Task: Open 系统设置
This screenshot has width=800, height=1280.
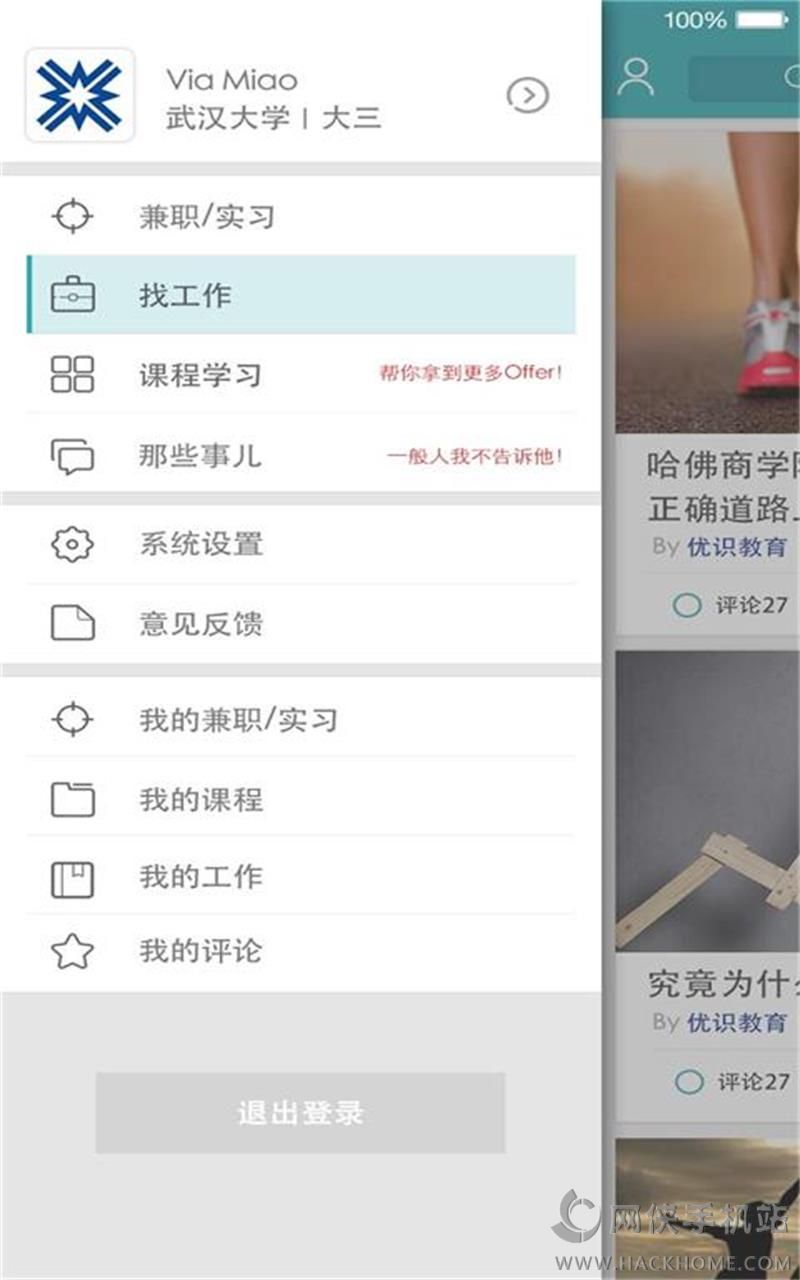Action: click(300, 544)
